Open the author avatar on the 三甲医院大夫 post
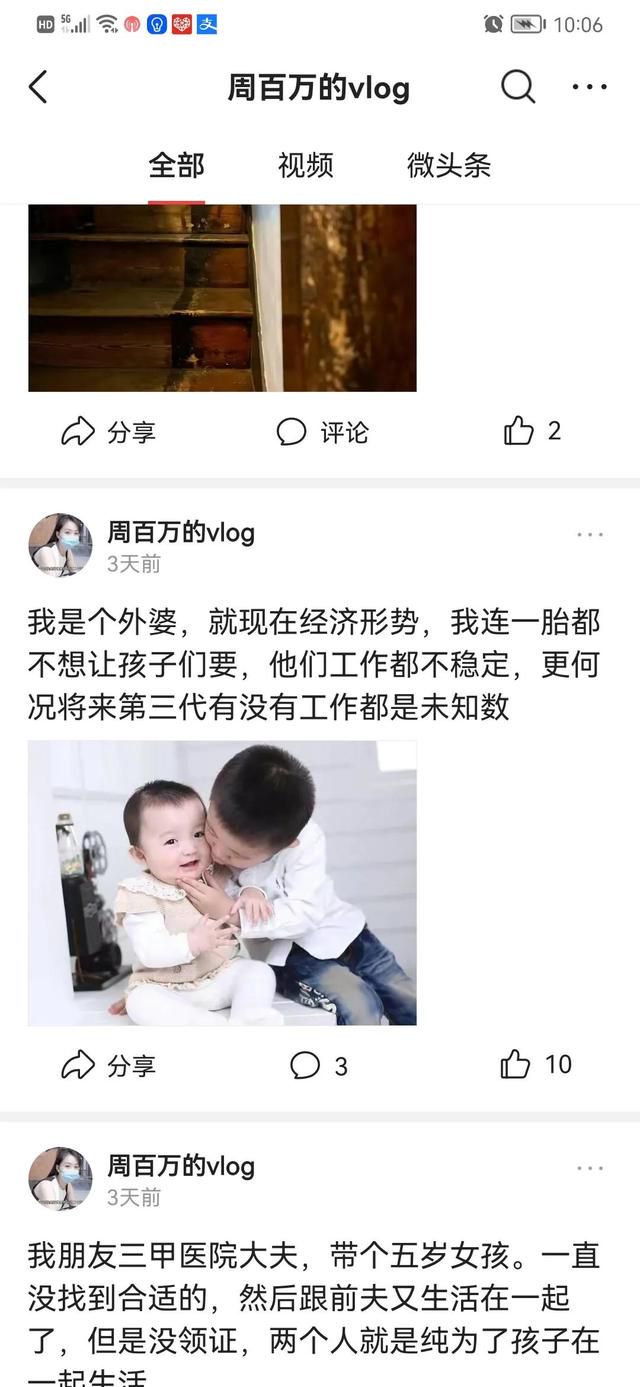This screenshot has height=1387, width=640. (60, 1179)
